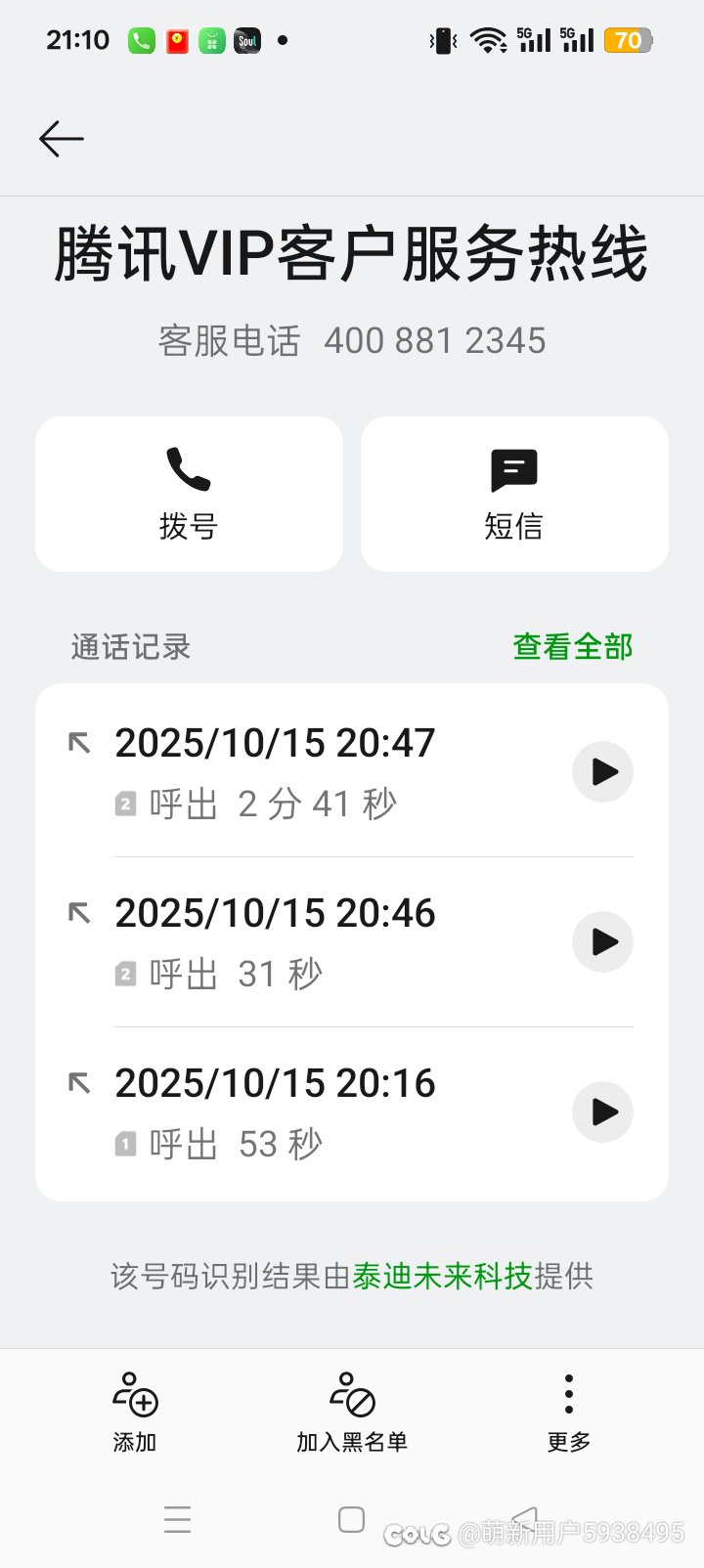Block this number via 加入黑名单

coord(352,1412)
